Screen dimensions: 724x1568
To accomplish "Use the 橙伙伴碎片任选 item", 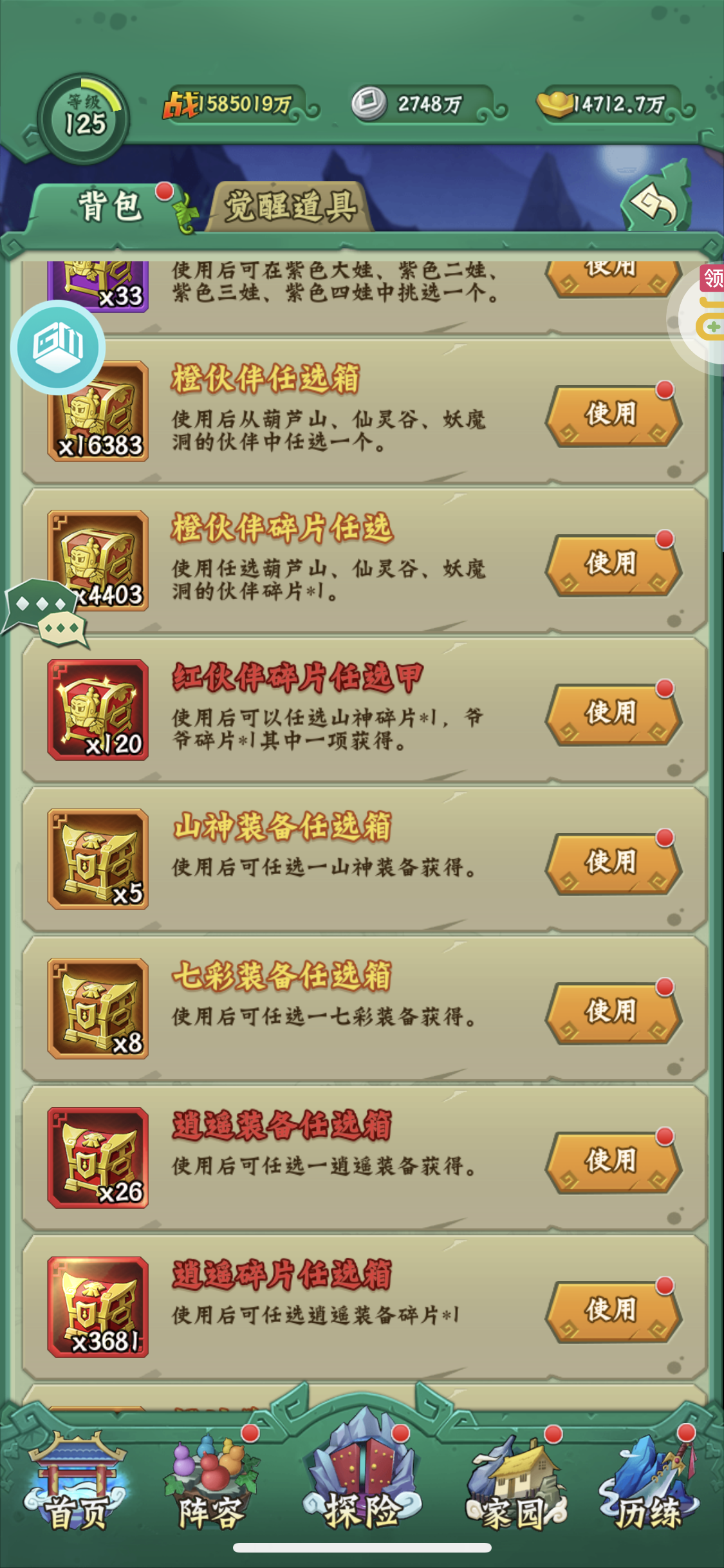I will (613, 565).
